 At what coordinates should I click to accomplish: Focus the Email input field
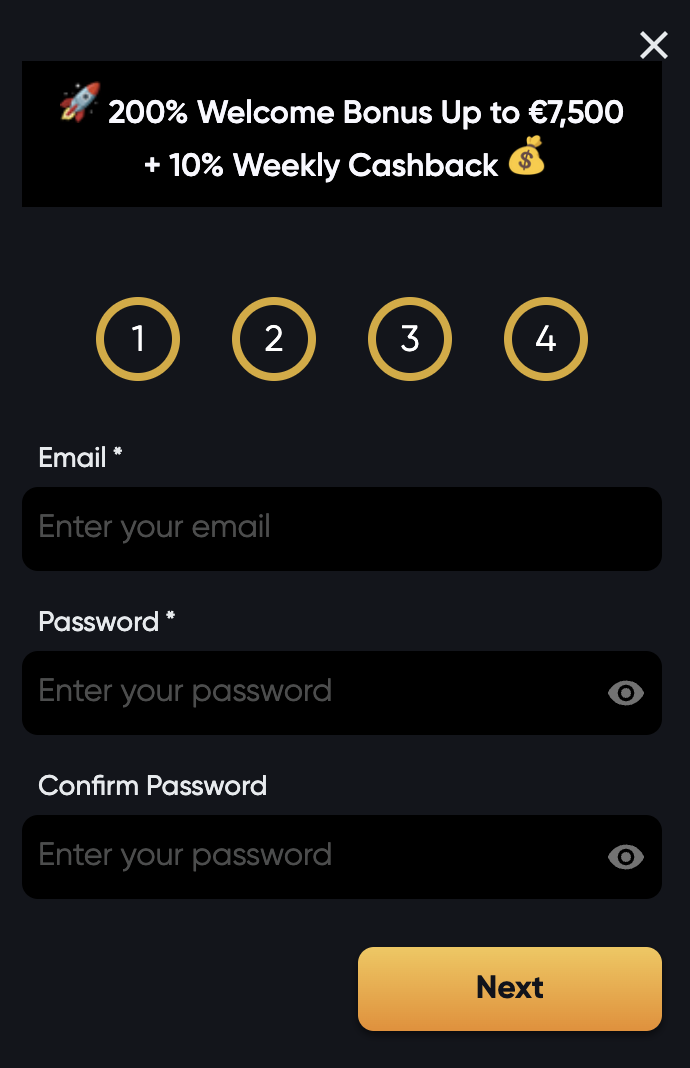[x=341, y=528]
